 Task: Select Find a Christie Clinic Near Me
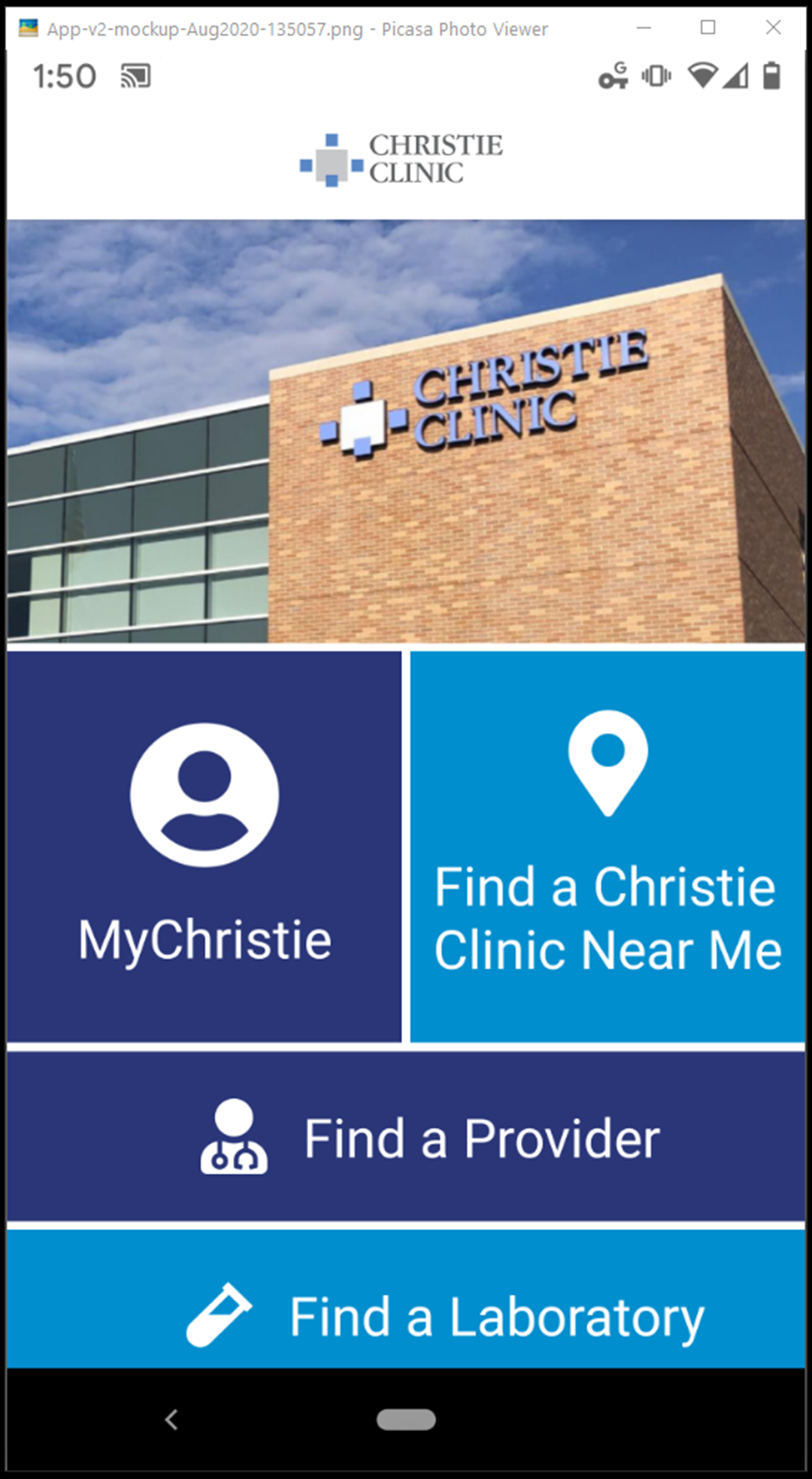coord(607,846)
